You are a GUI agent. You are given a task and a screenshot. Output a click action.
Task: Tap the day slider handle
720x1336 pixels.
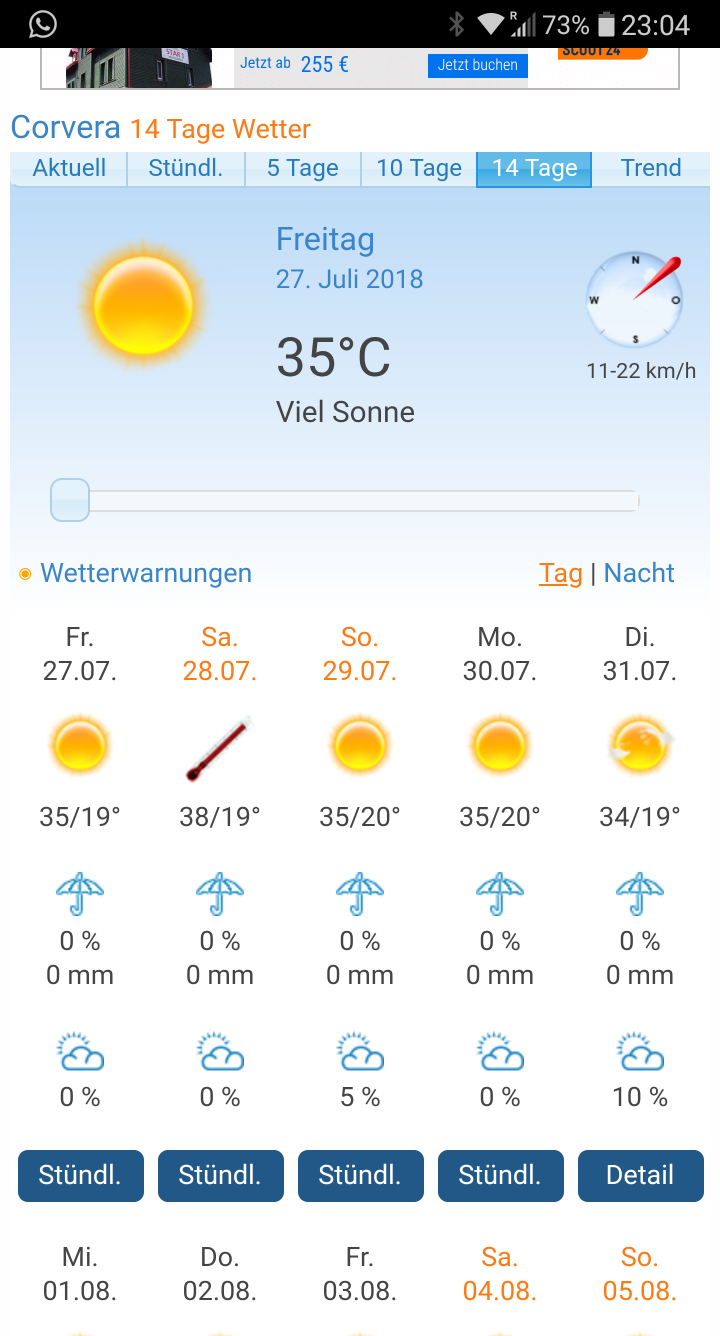(70, 500)
